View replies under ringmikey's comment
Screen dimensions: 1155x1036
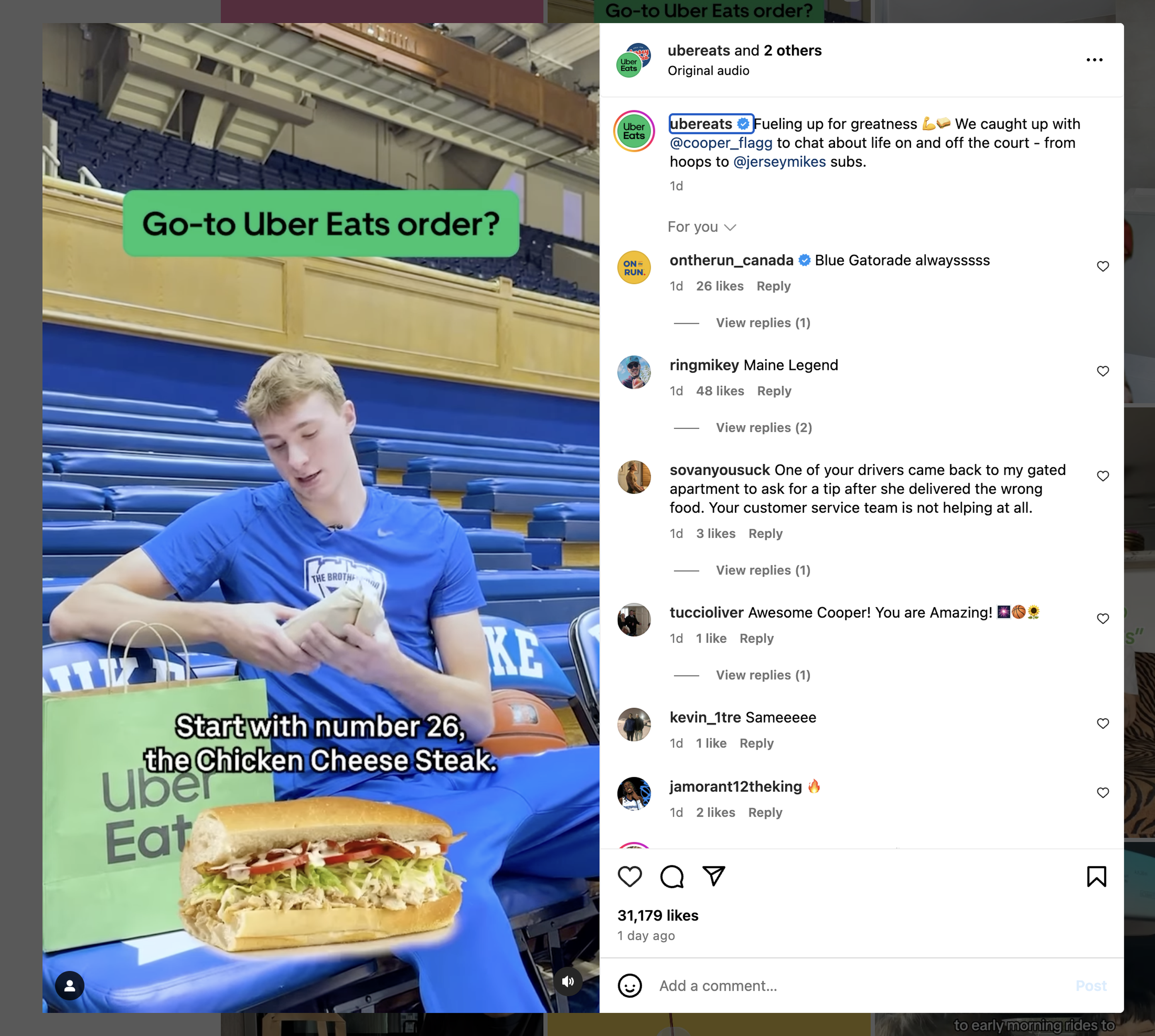tap(763, 427)
